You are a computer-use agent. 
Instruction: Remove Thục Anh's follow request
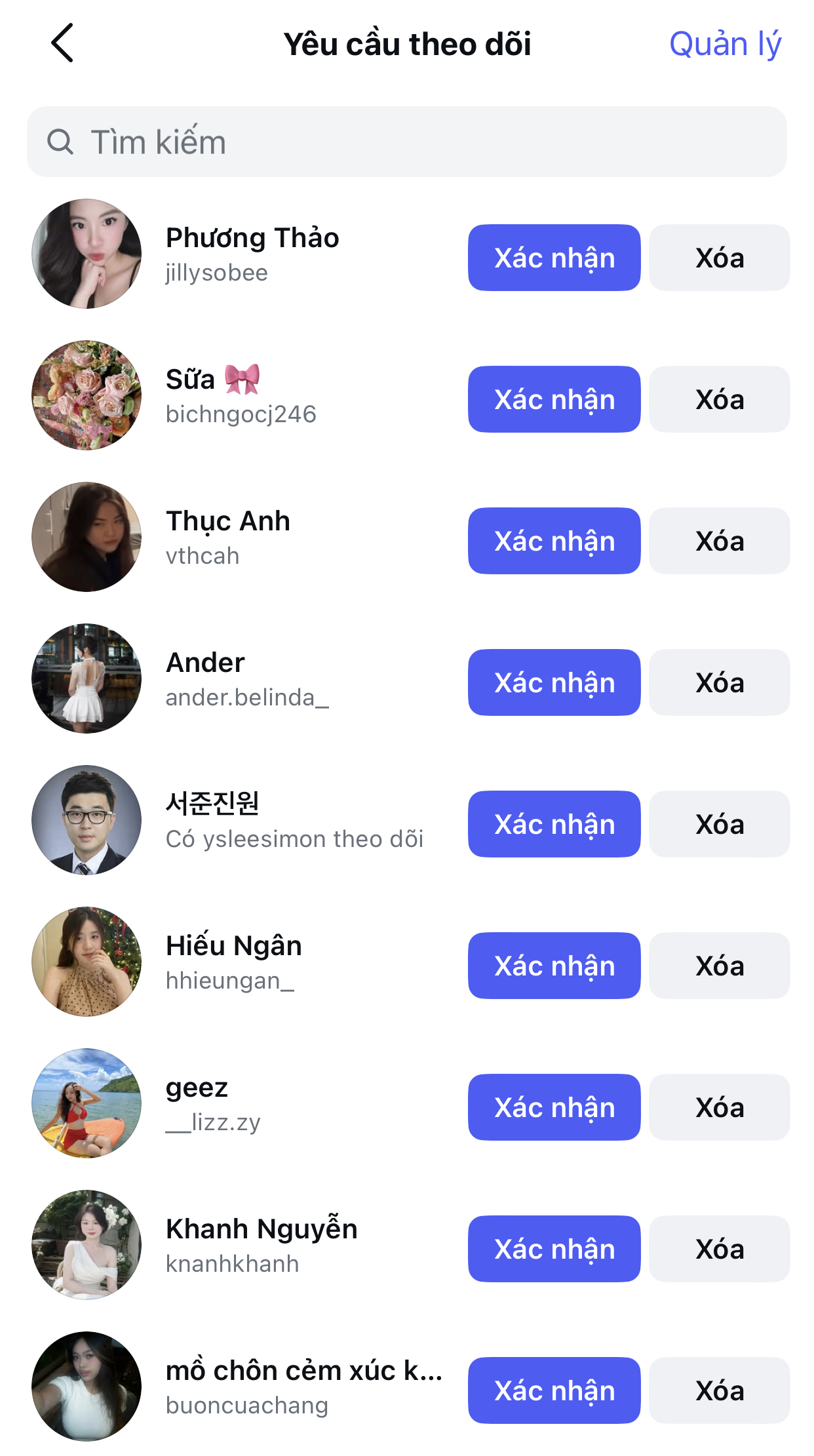tap(719, 541)
